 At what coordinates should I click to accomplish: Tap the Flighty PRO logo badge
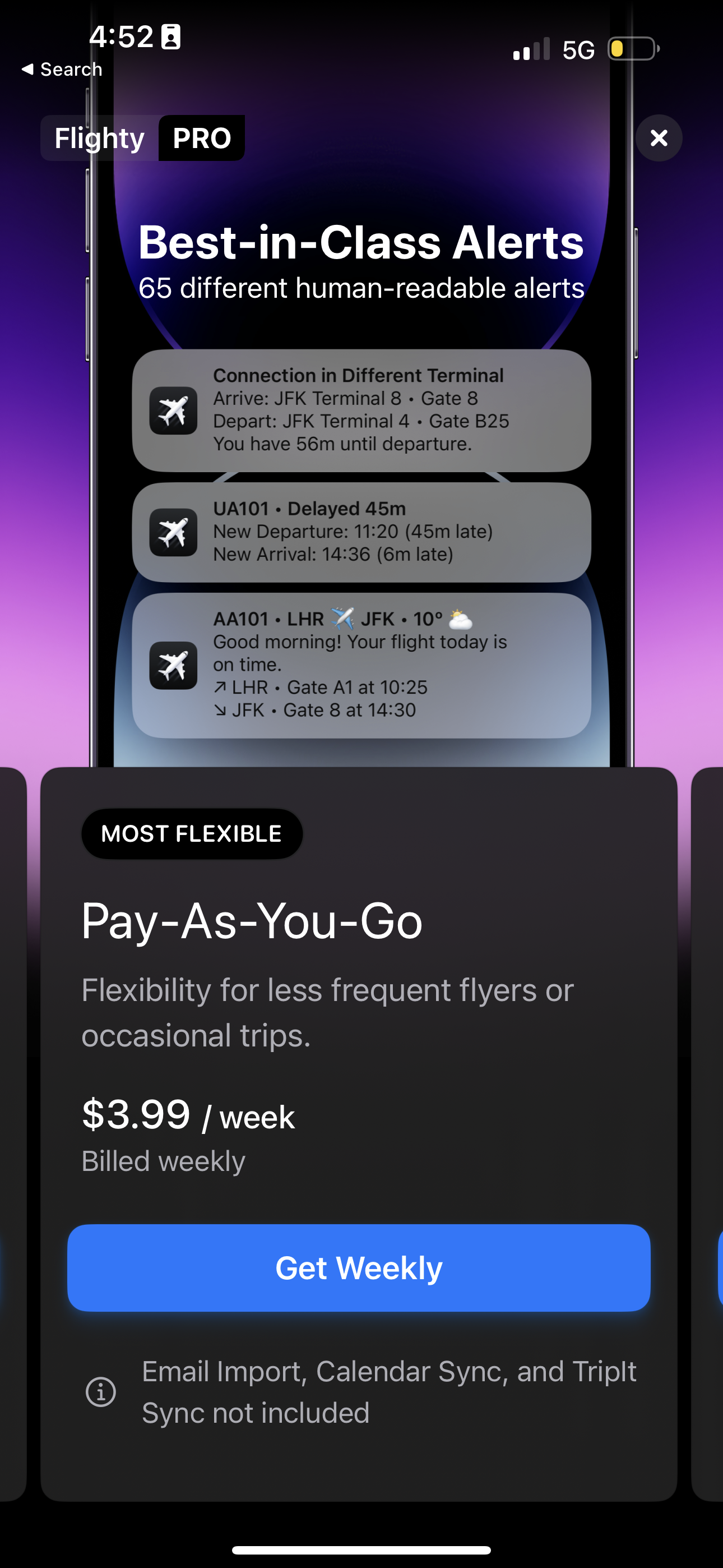pyautogui.click(x=143, y=138)
